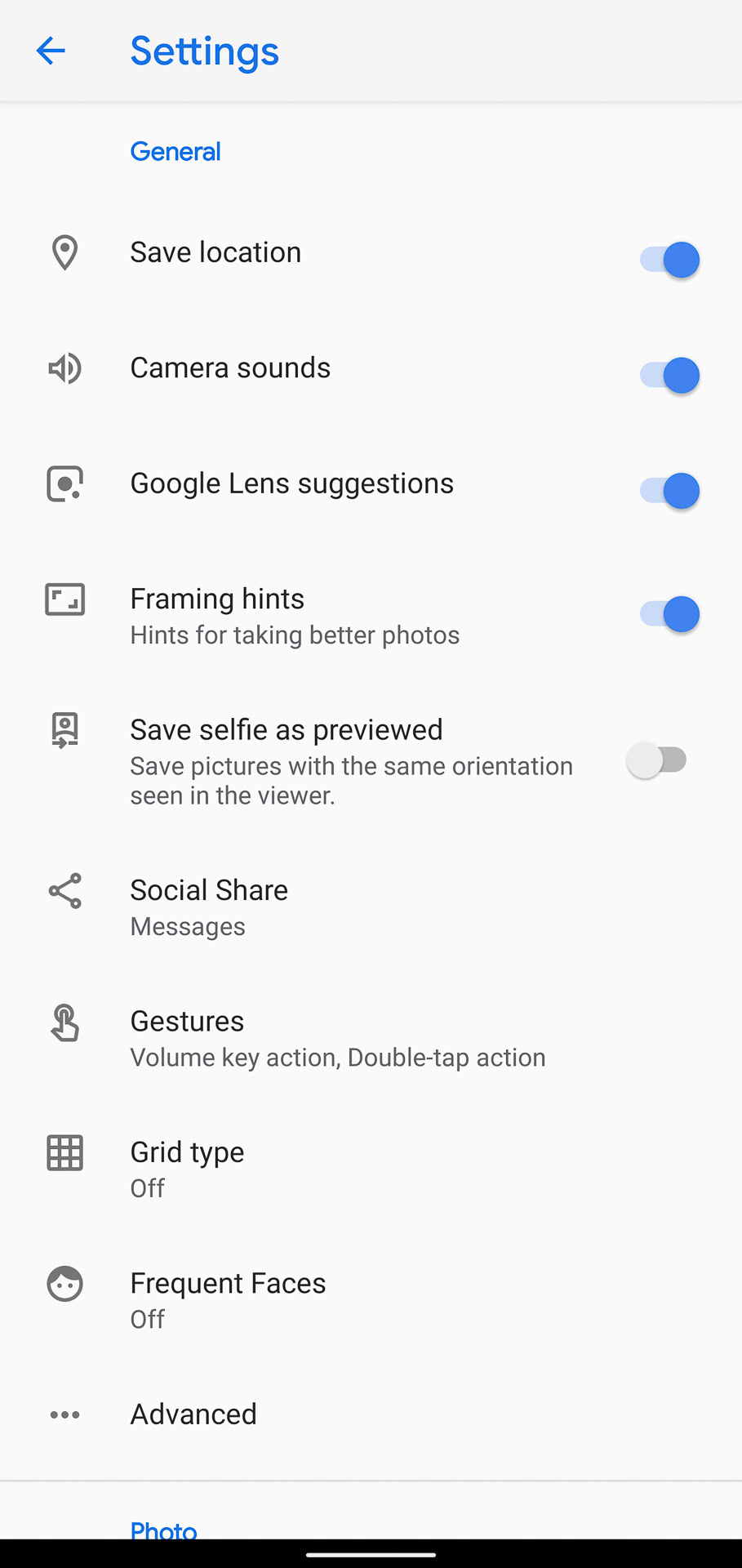Open Social Share settings

point(209,906)
